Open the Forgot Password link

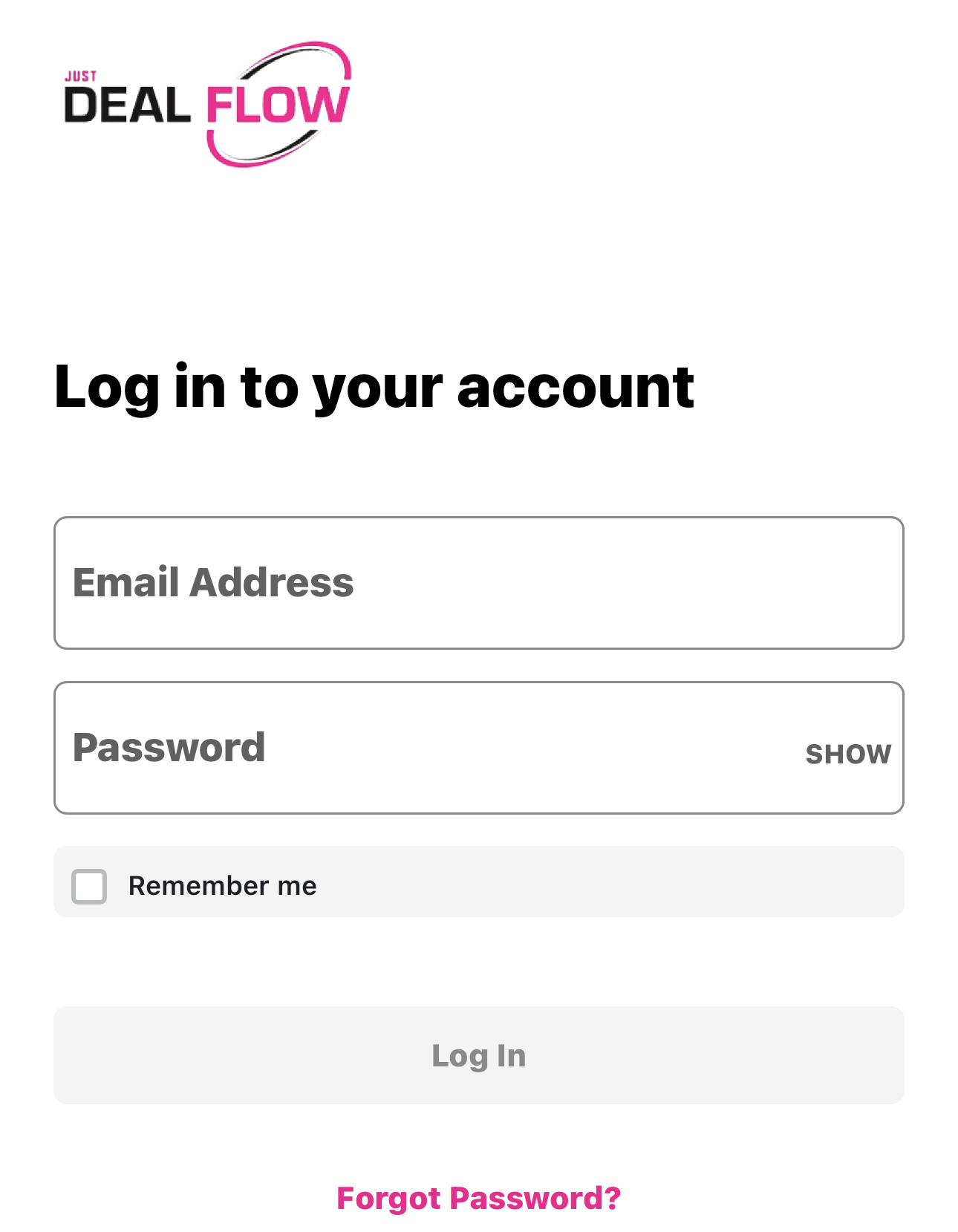[478, 1199]
